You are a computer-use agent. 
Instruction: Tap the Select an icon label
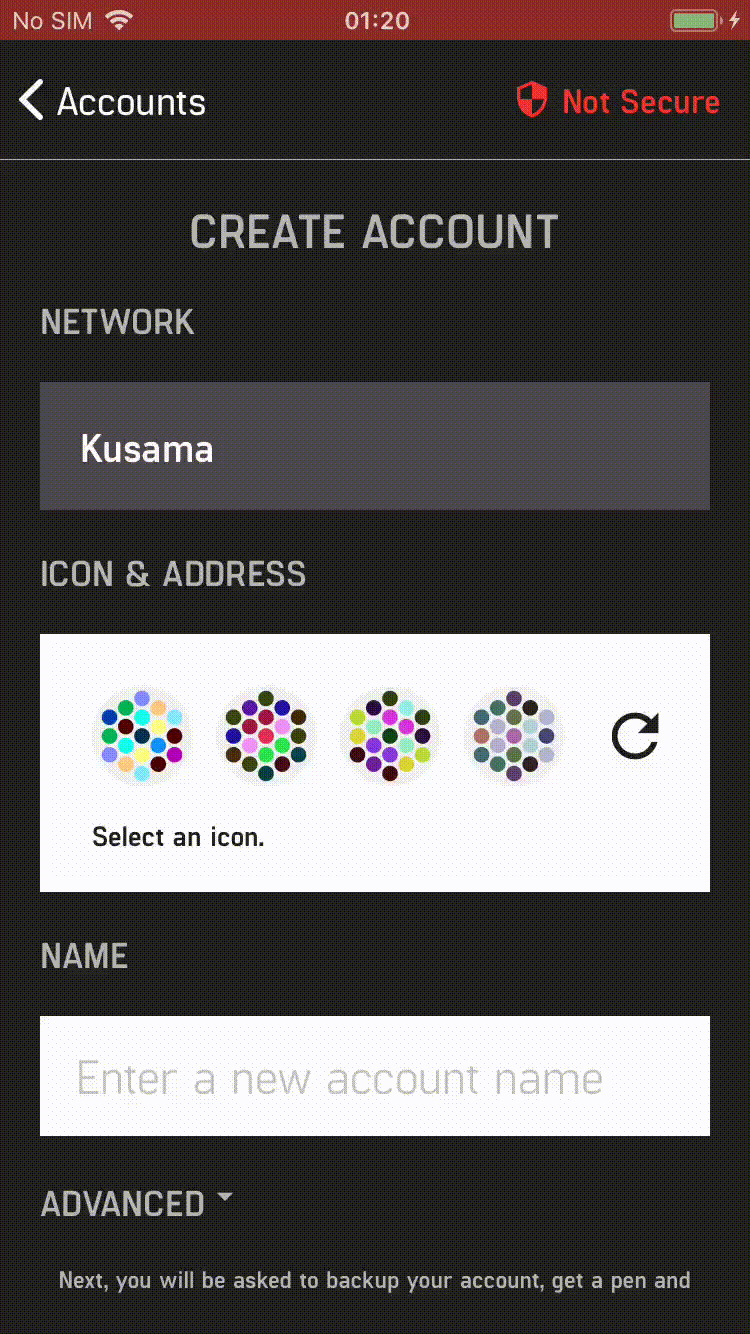pyautogui.click(x=178, y=837)
